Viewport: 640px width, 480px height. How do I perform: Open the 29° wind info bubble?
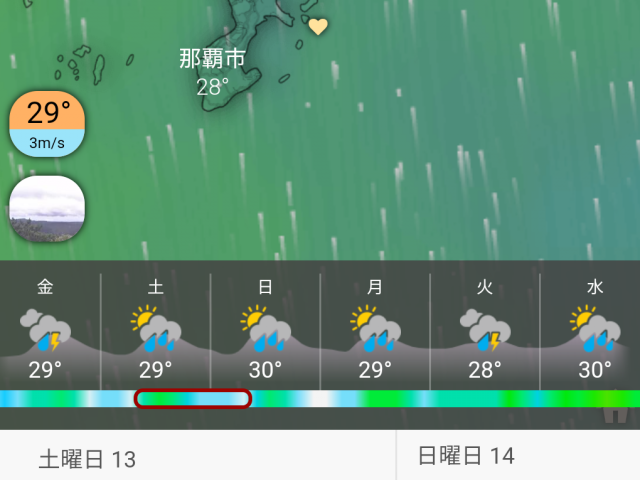coord(47,123)
